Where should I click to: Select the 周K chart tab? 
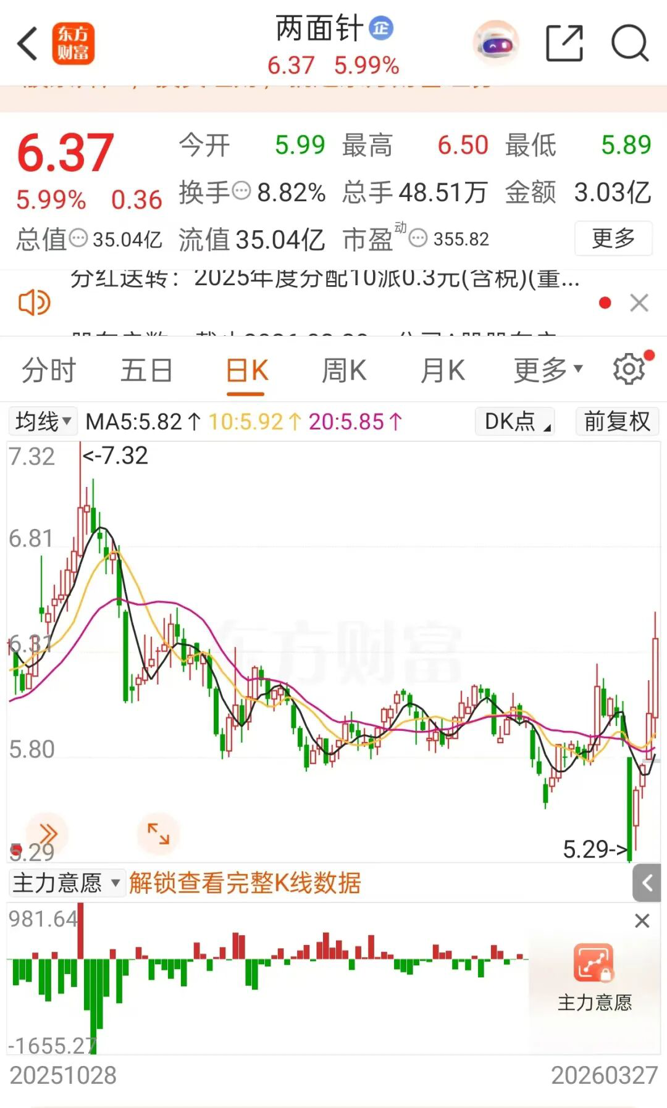click(x=343, y=370)
